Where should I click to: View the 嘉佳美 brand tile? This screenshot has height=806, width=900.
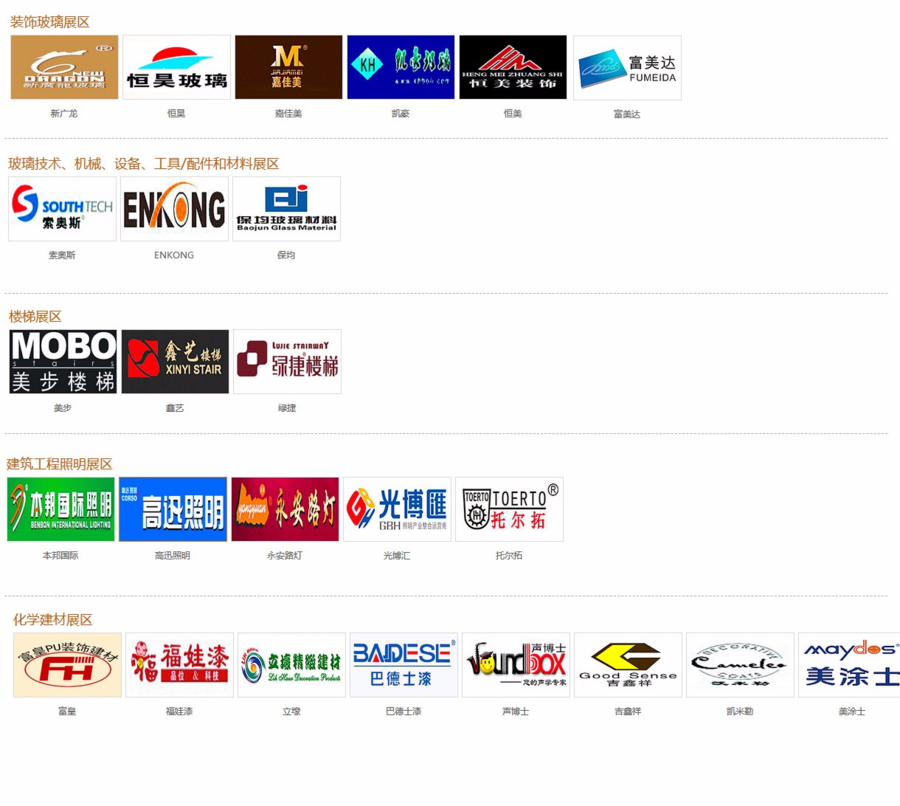[288, 68]
